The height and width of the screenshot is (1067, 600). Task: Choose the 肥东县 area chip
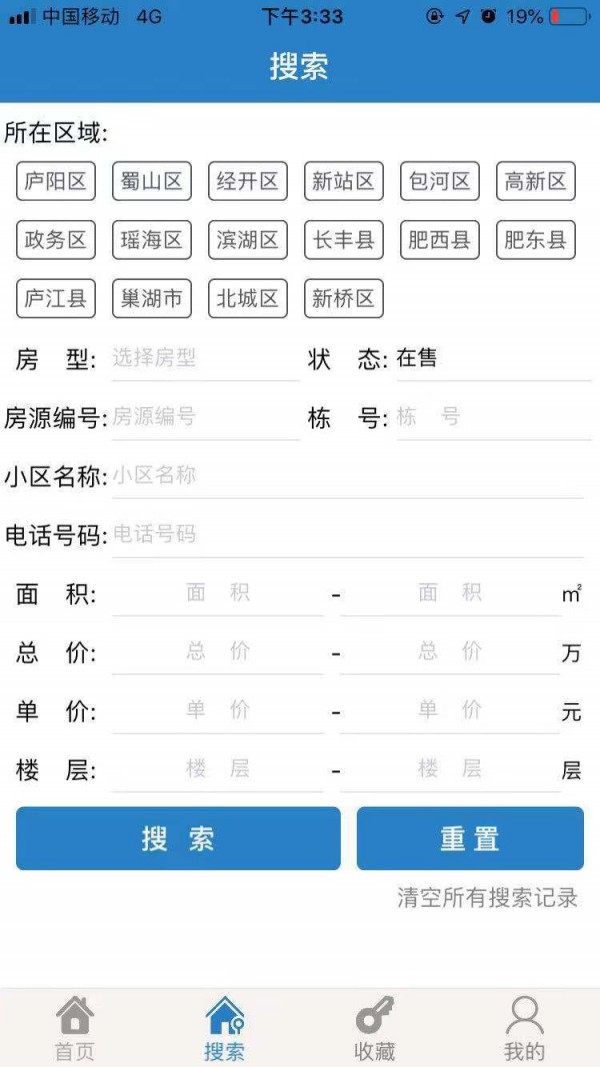coord(535,240)
